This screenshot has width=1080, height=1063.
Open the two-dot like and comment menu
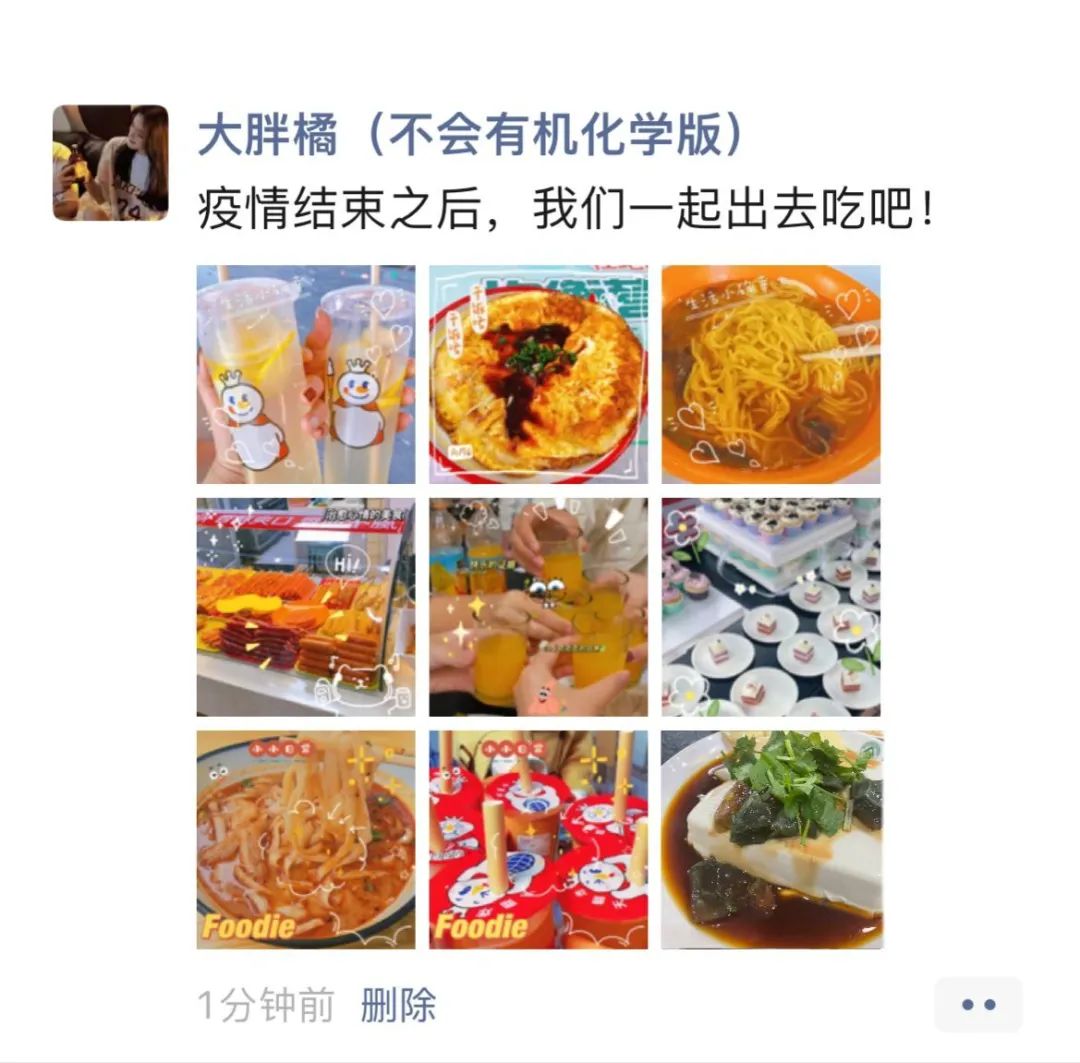click(977, 1004)
